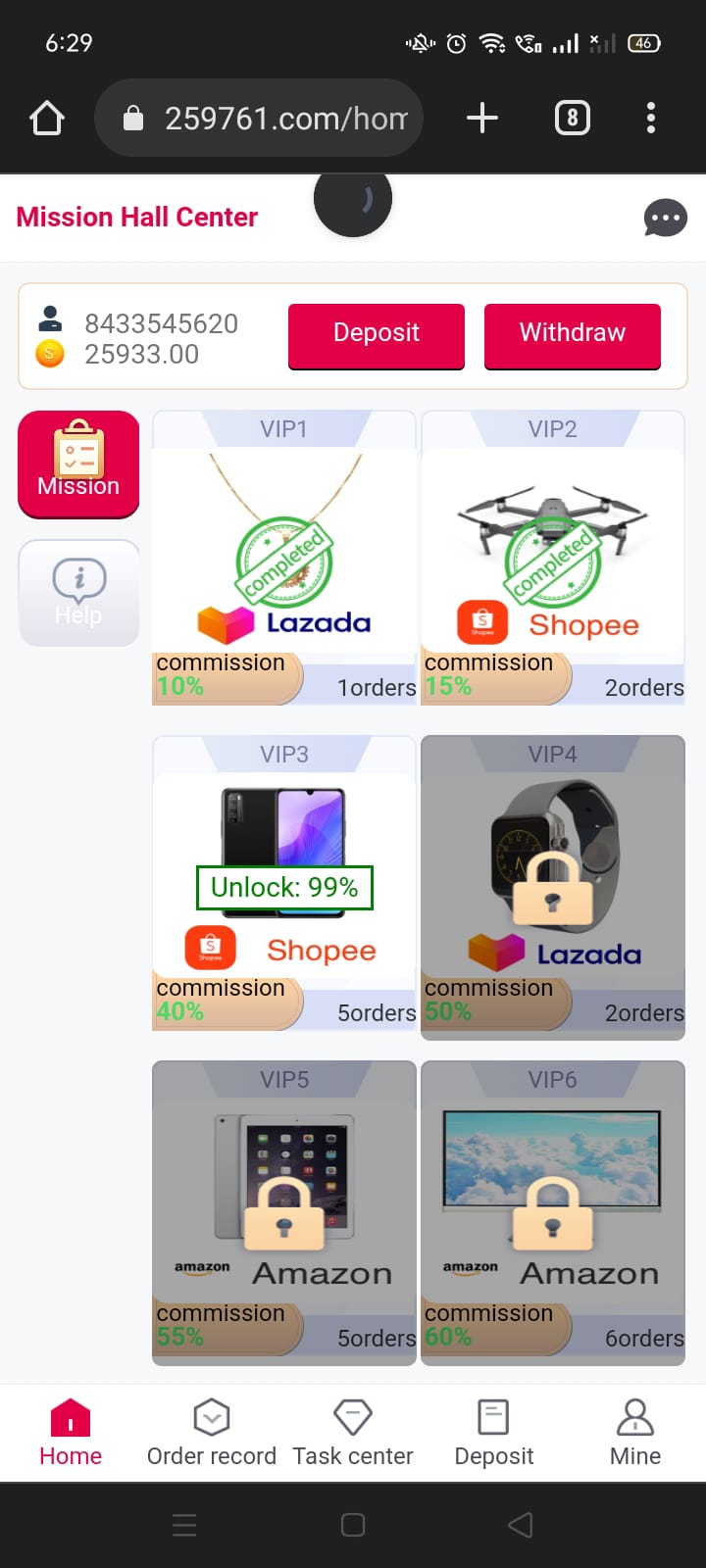Screen dimensions: 706x1568
Task: Select the Mission side button
Action: [x=78, y=464]
